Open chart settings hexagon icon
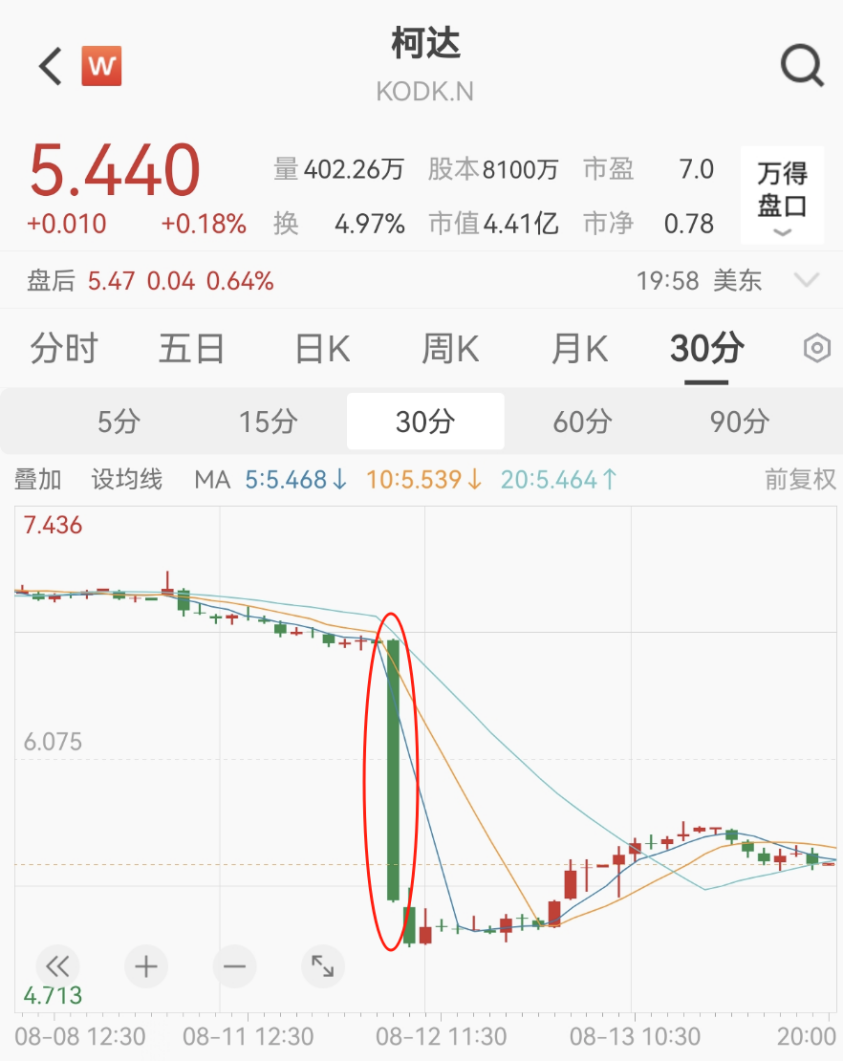843x1061 pixels. click(x=817, y=349)
